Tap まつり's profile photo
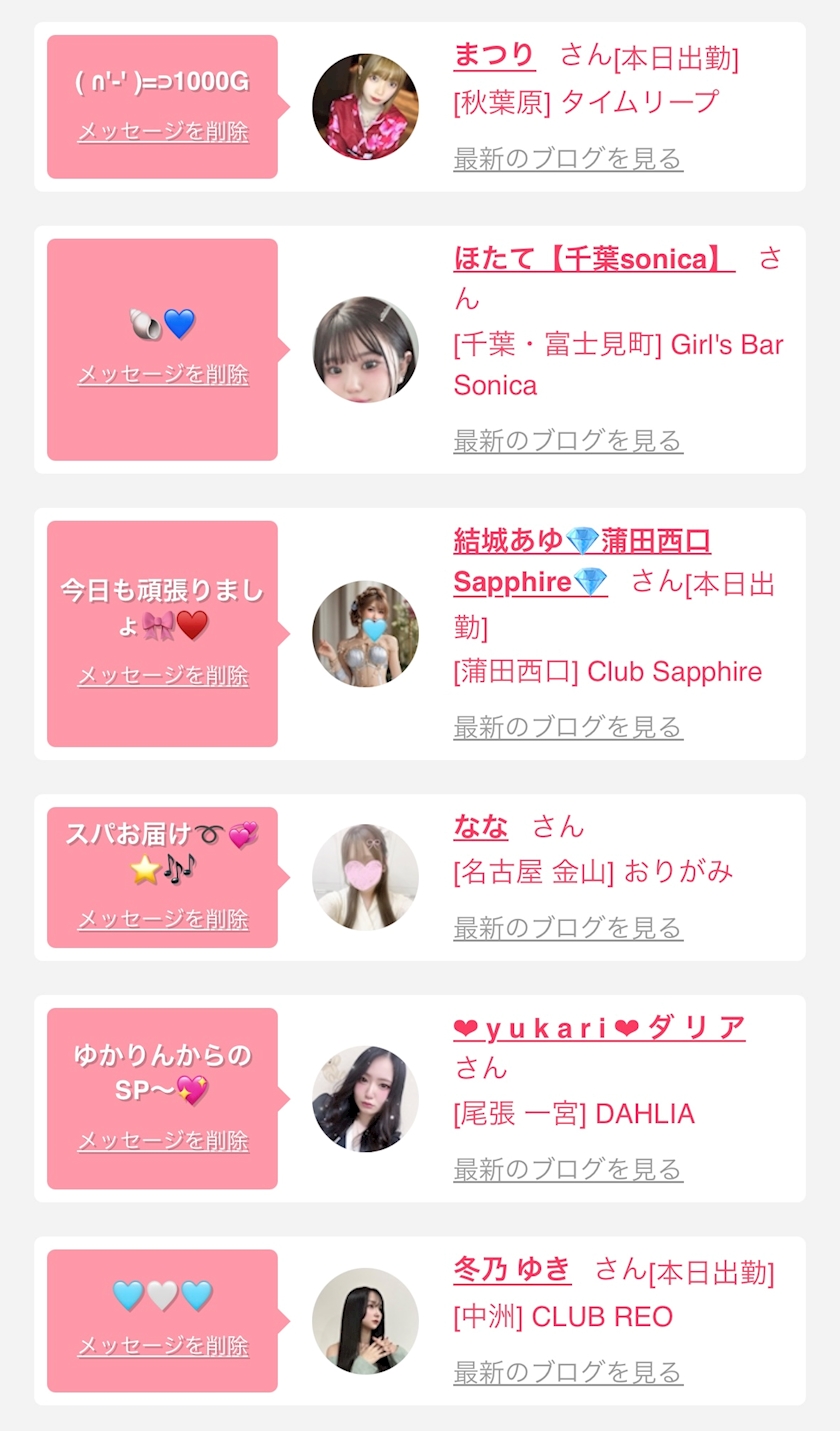The height and width of the screenshot is (1431, 840). click(365, 107)
